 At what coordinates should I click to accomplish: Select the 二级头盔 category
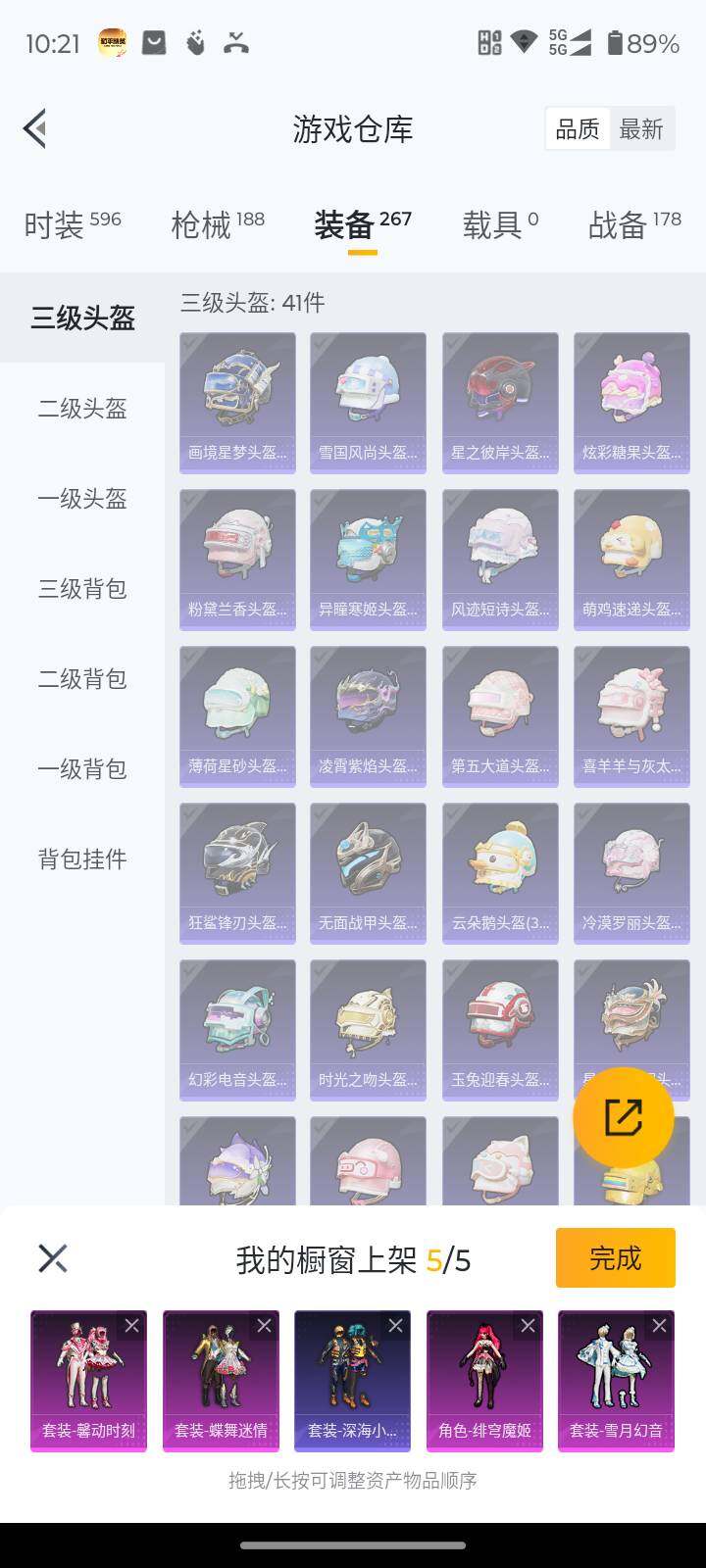[82, 408]
